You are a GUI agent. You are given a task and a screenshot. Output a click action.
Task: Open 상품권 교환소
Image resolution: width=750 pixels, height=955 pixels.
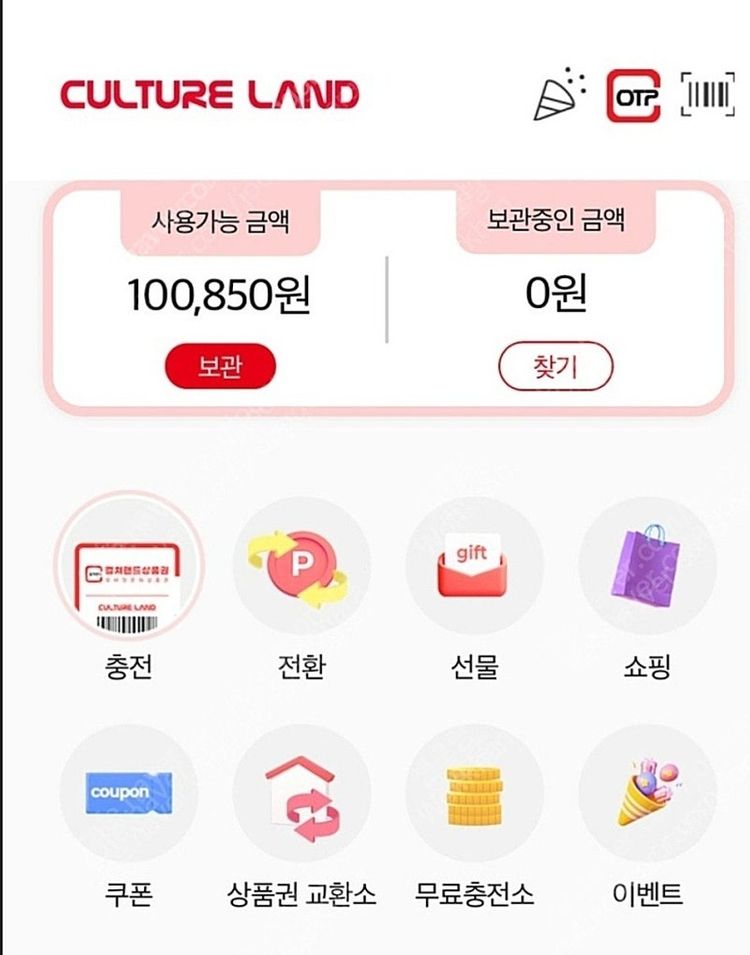click(x=301, y=794)
